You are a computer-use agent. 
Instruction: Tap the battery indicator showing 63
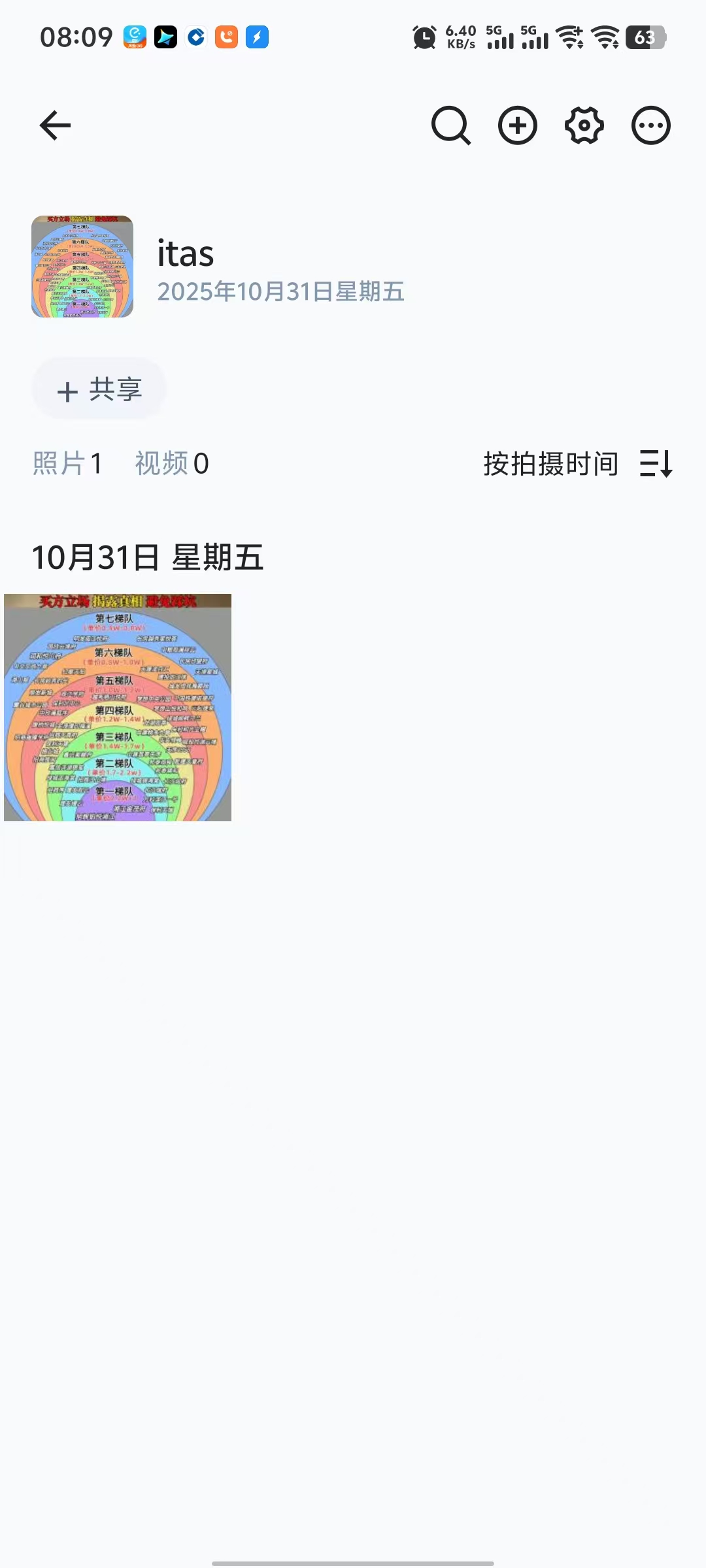(x=643, y=37)
